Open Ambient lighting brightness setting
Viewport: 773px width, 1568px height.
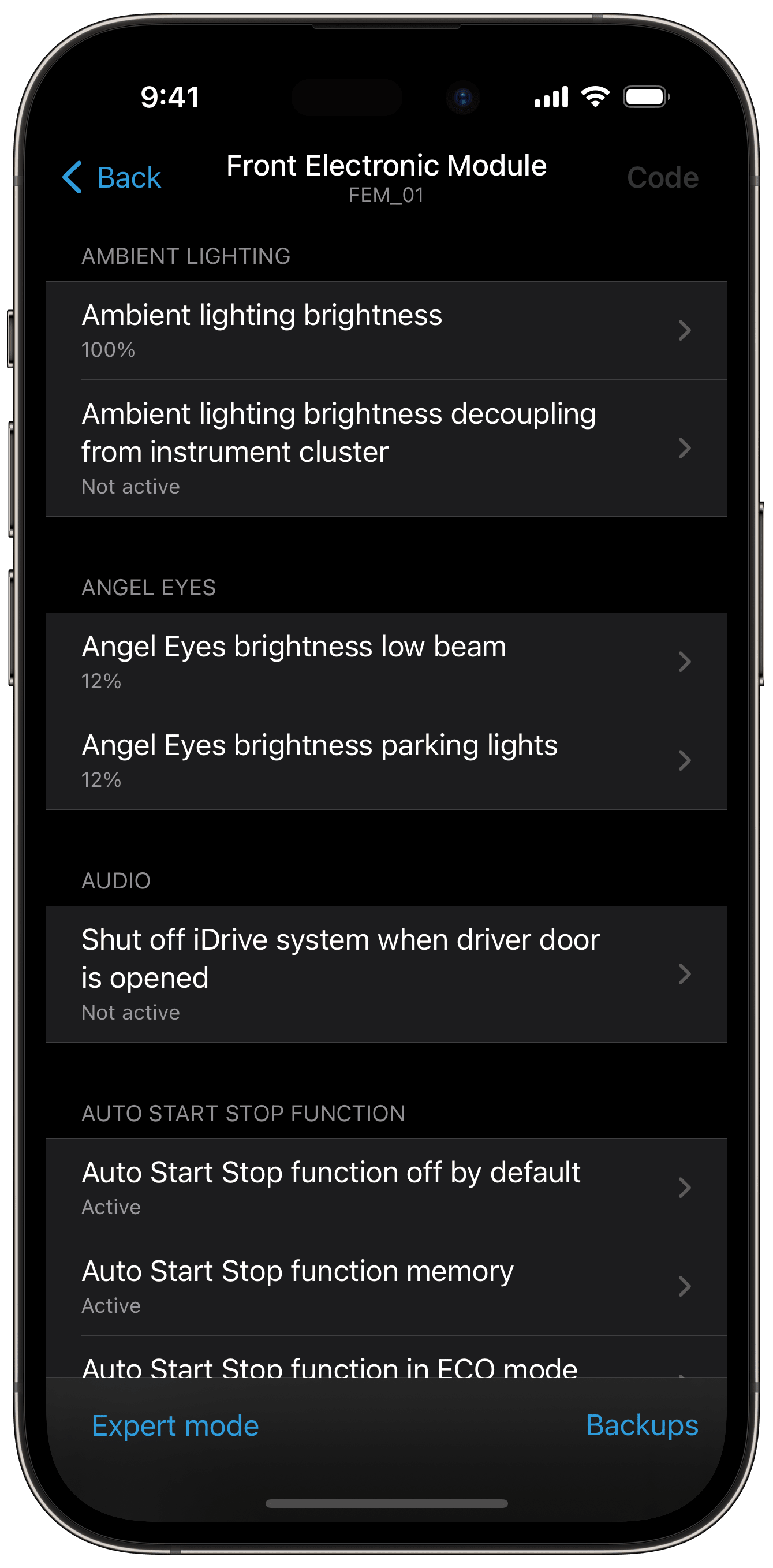pyautogui.click(x=386, y=331)
